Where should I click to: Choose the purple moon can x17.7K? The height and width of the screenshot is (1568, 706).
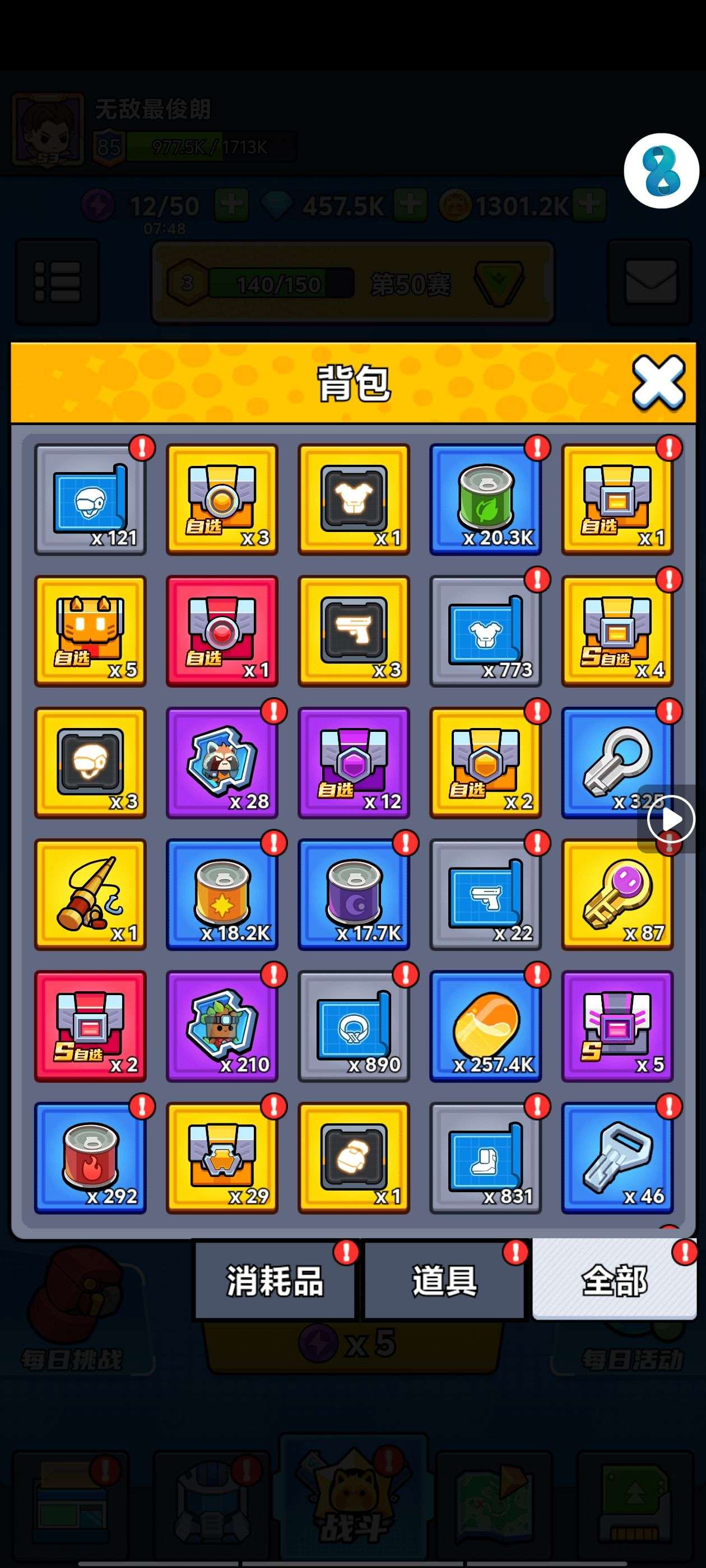pyautogui.click(x=354, y=894)
